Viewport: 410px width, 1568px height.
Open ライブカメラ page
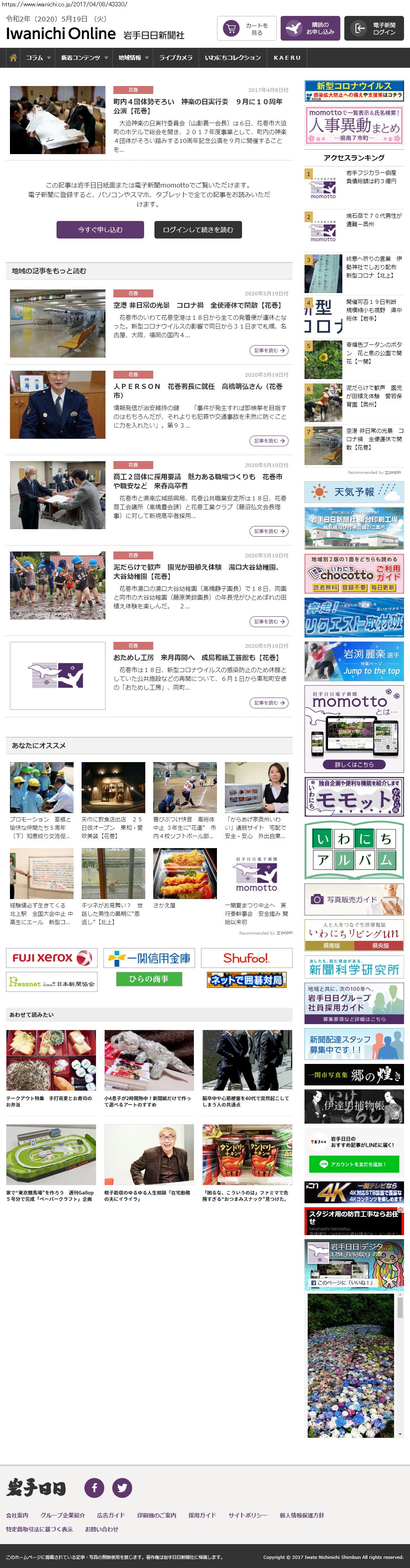pyautogui.click(x=176, y=58)
